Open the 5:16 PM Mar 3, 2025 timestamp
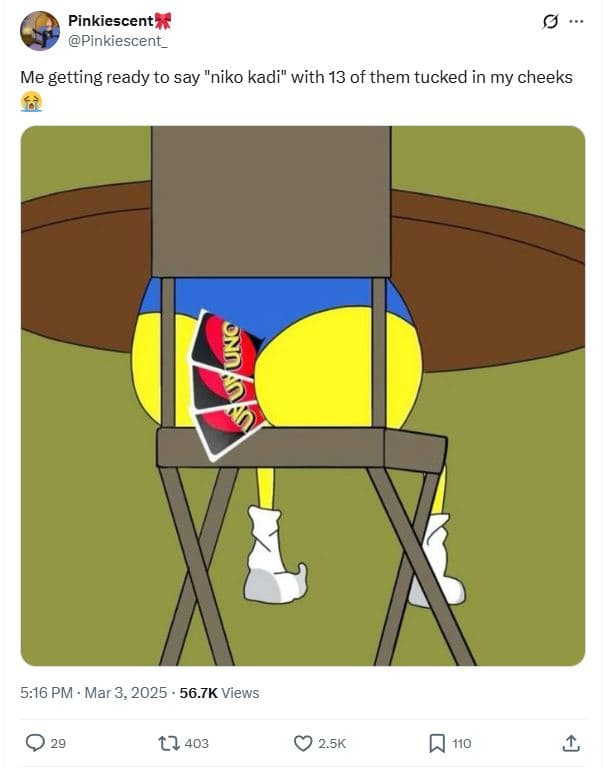The image size is (603, 768). pyautogui.click(x=92, y=692)
